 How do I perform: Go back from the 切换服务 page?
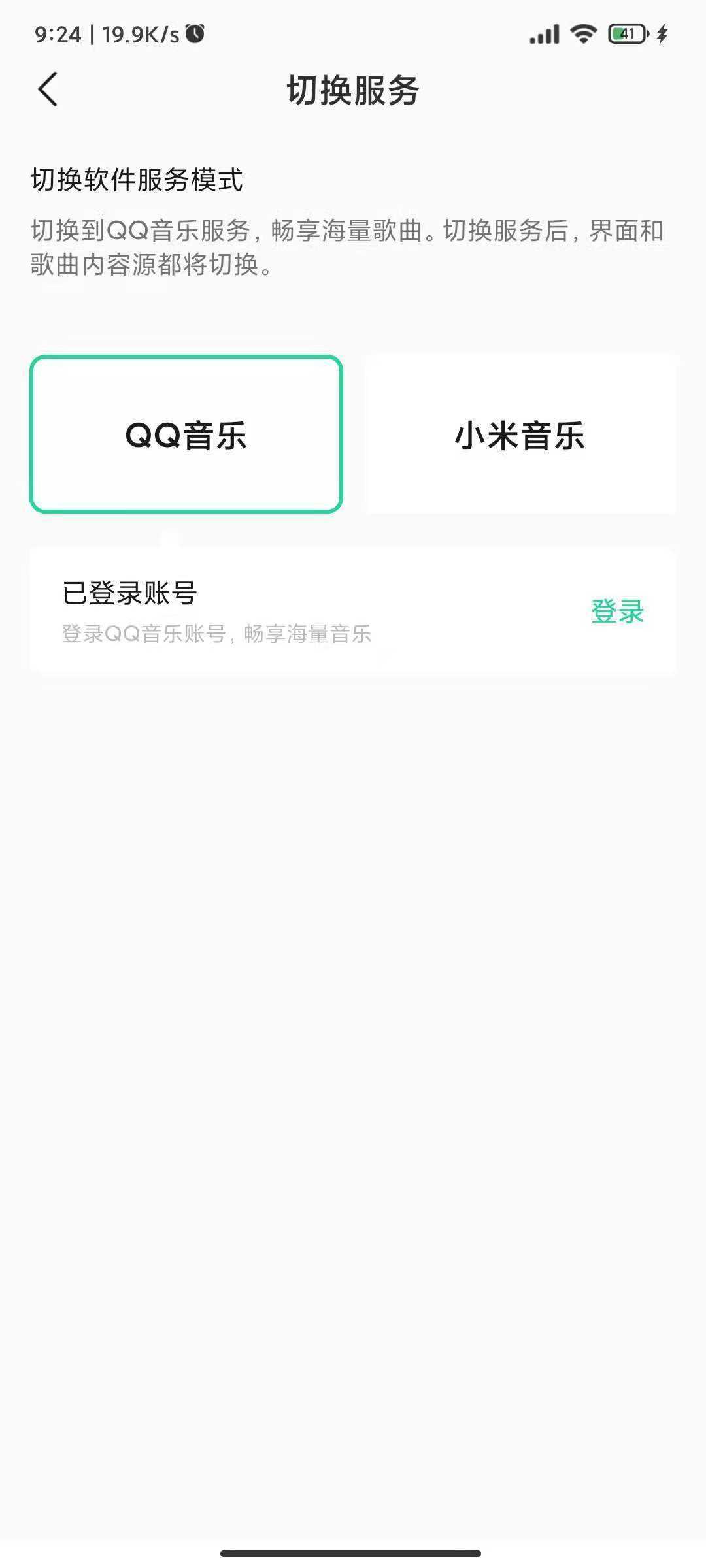48,90
